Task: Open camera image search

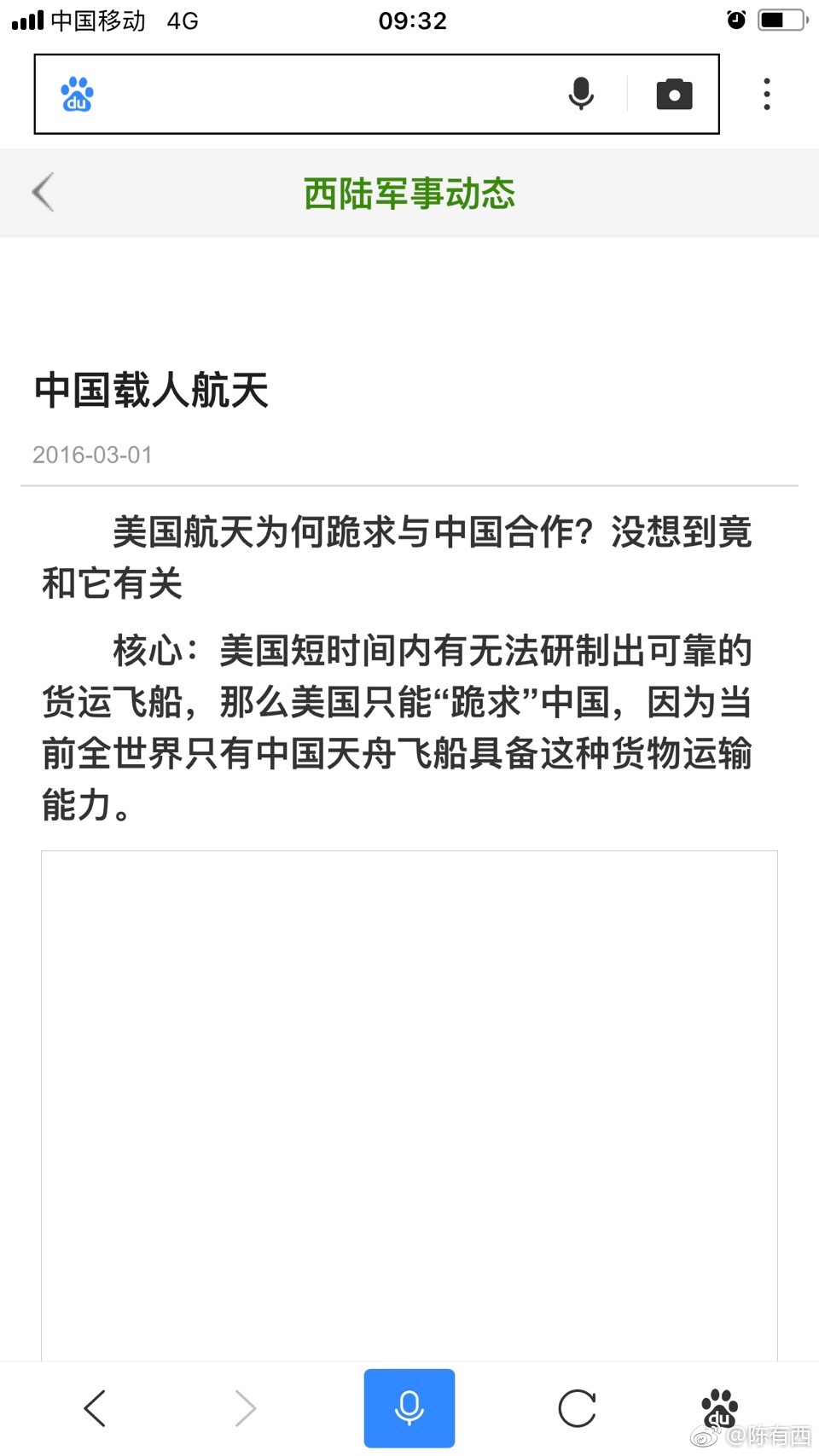Action: point(674,94)
